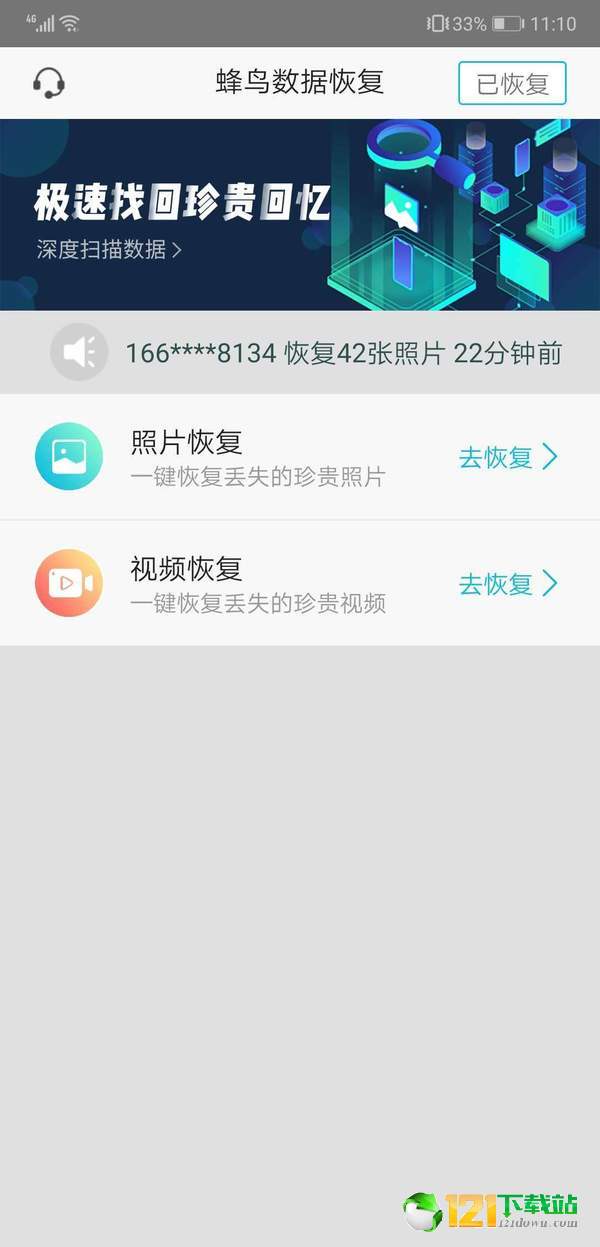This screenshot has width=600, height=1247.
Task: Tap 去恢复 next to 视频恢复
Action: click(507, 584)
